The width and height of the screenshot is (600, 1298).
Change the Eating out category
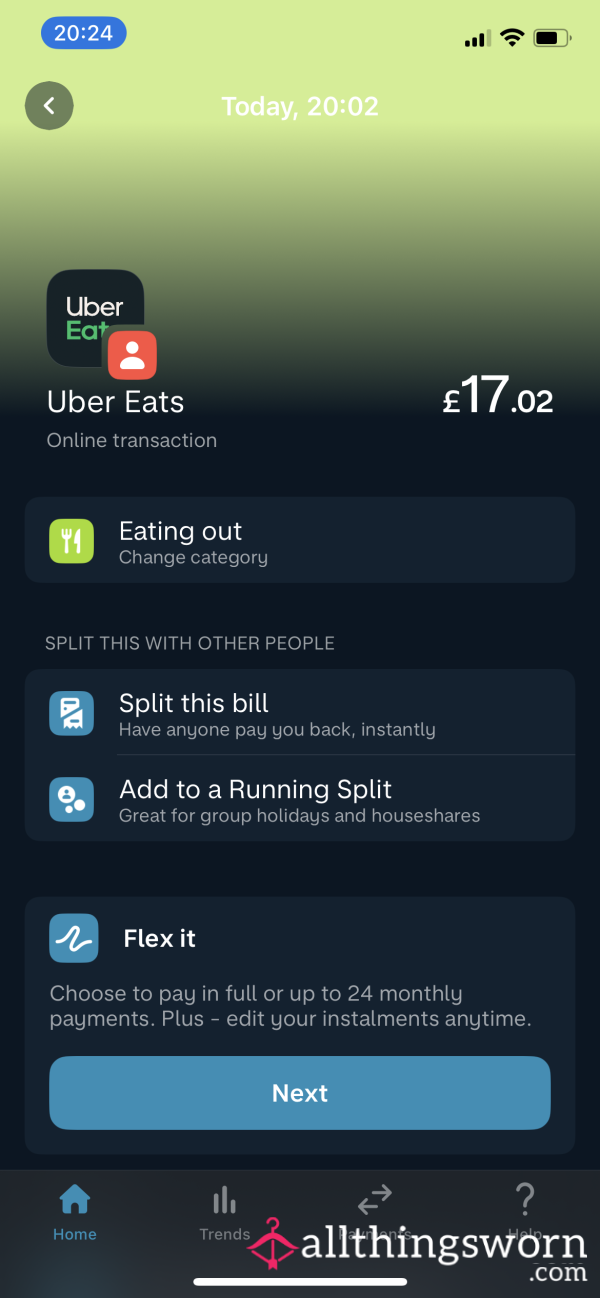coord(300,541)
